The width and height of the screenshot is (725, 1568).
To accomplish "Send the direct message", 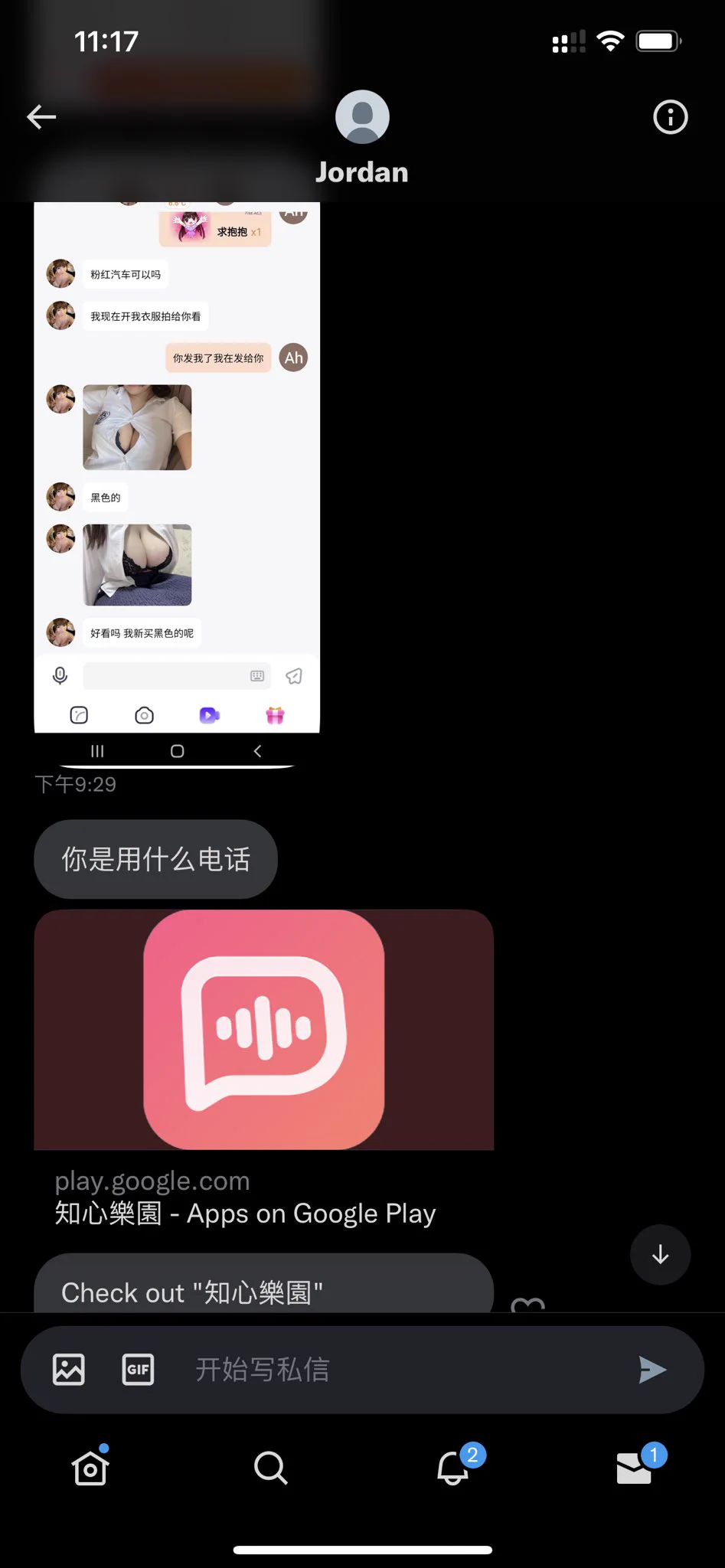I will [652, 1369].
